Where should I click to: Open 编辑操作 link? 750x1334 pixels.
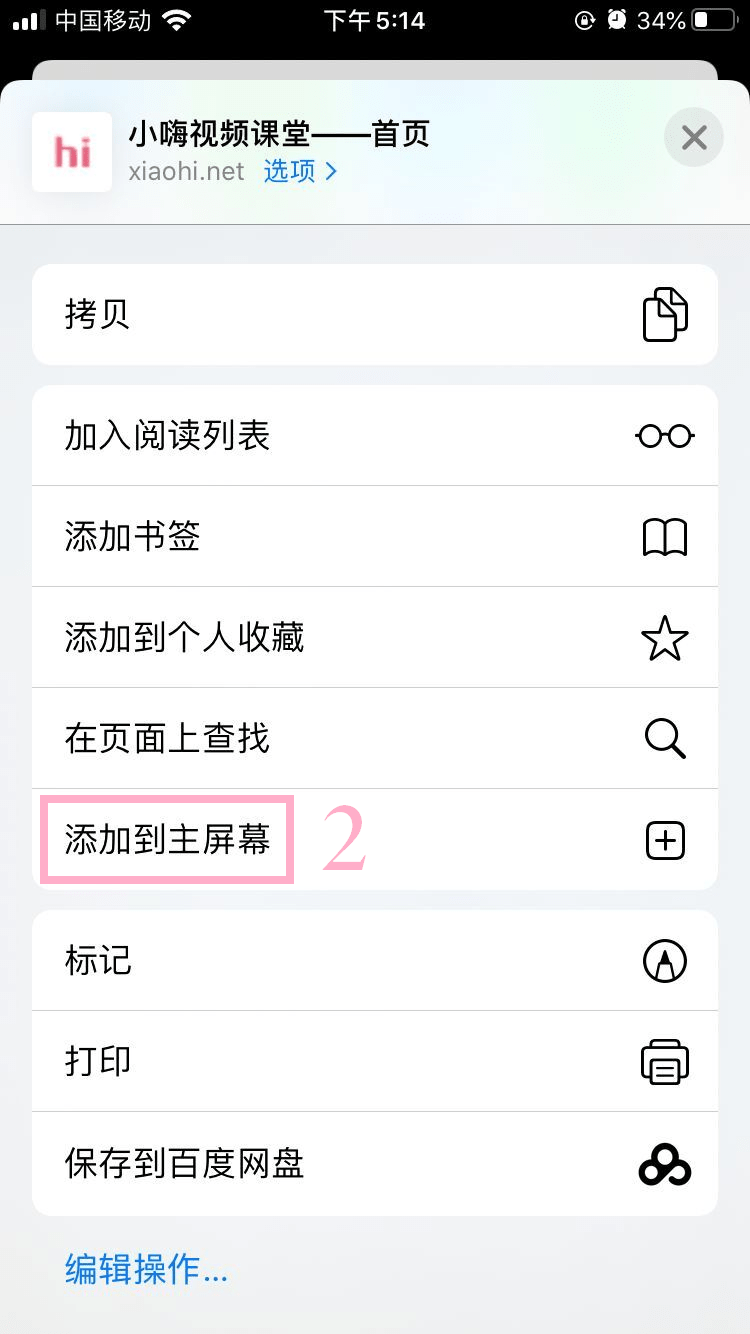(x=147, y=1269)
